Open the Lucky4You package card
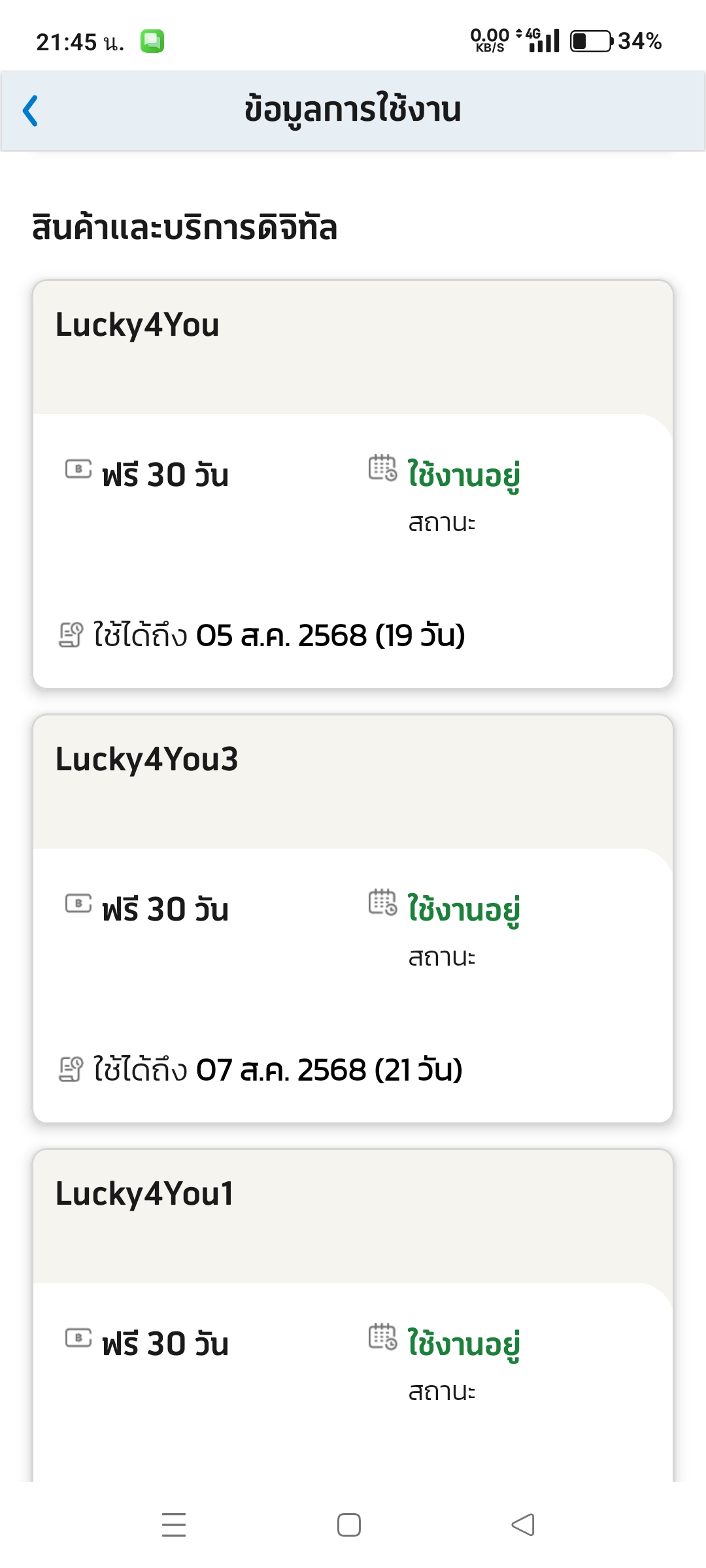 tap(353, 484)
